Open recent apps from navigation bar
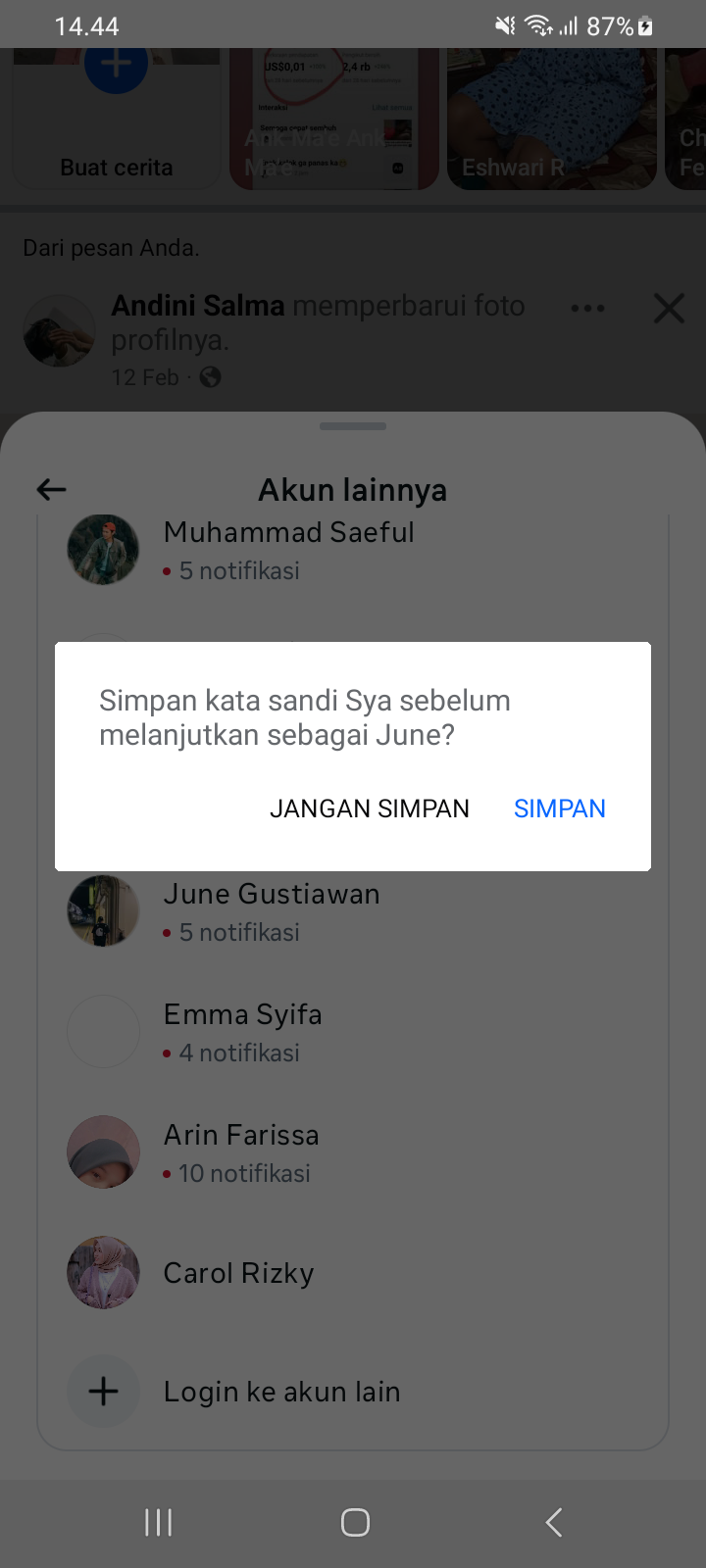The width and height of the screenshot is (706, 1568). (x=158, y=1522)
